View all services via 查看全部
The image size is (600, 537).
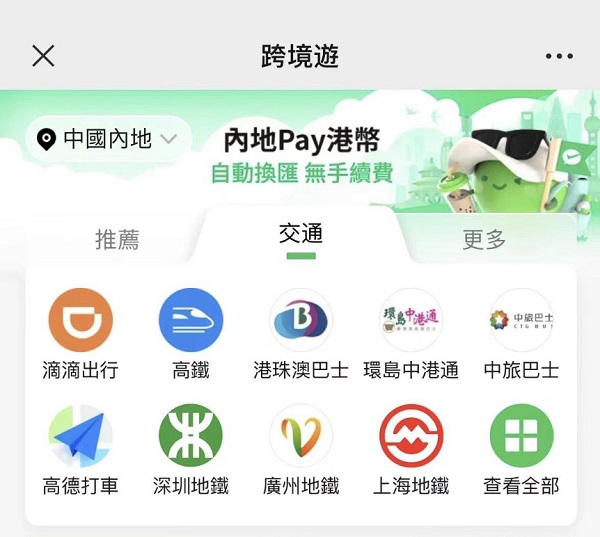tap(521, 436)
